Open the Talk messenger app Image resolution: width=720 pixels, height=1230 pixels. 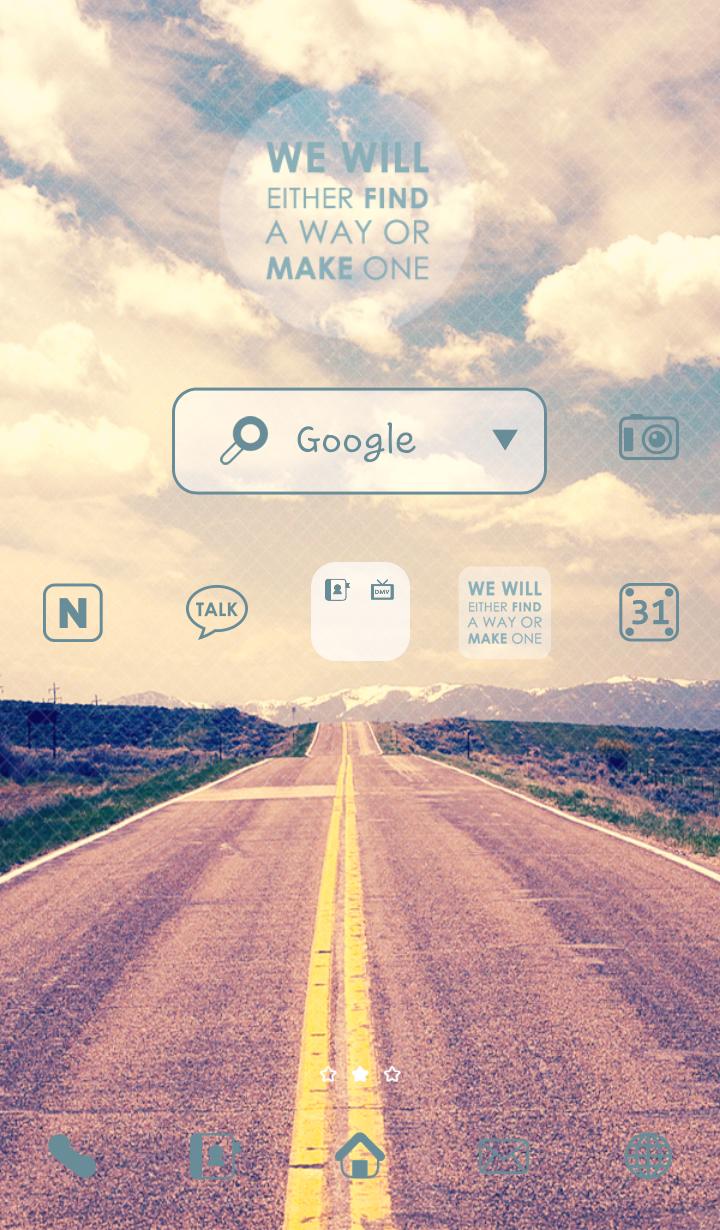click(x=216, y=611)
